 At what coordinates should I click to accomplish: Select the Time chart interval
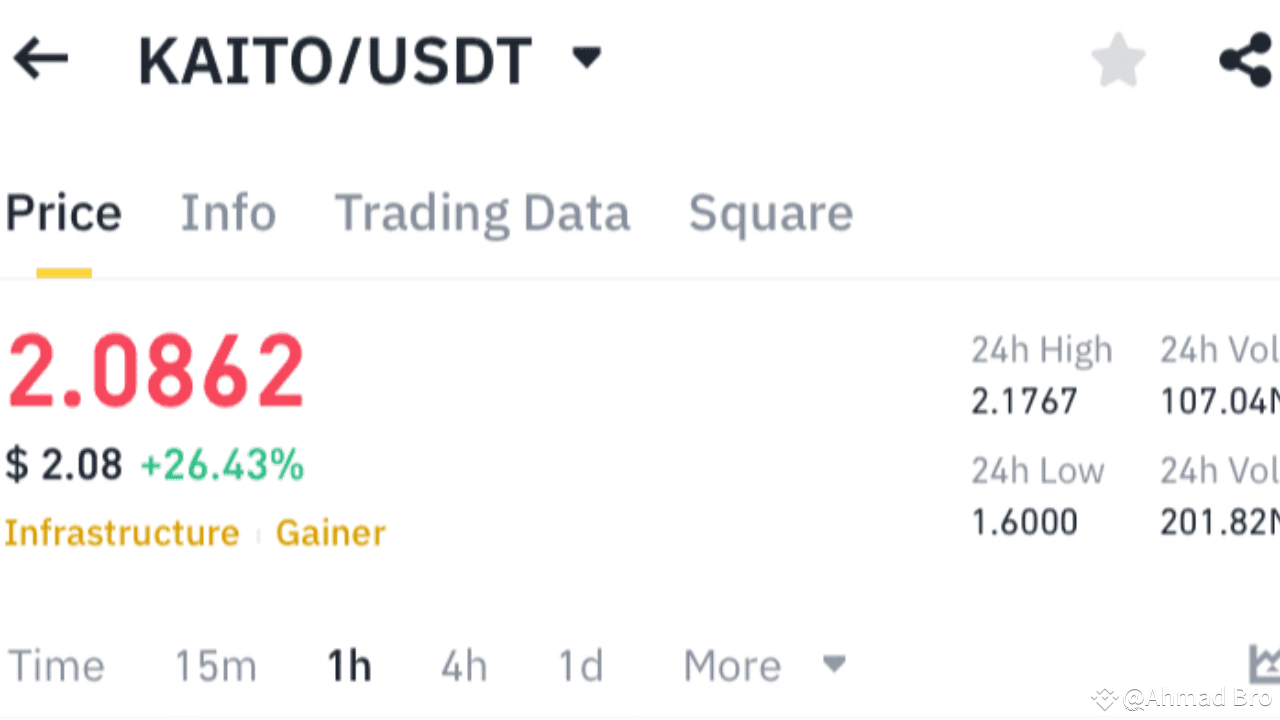coord(56,666)
